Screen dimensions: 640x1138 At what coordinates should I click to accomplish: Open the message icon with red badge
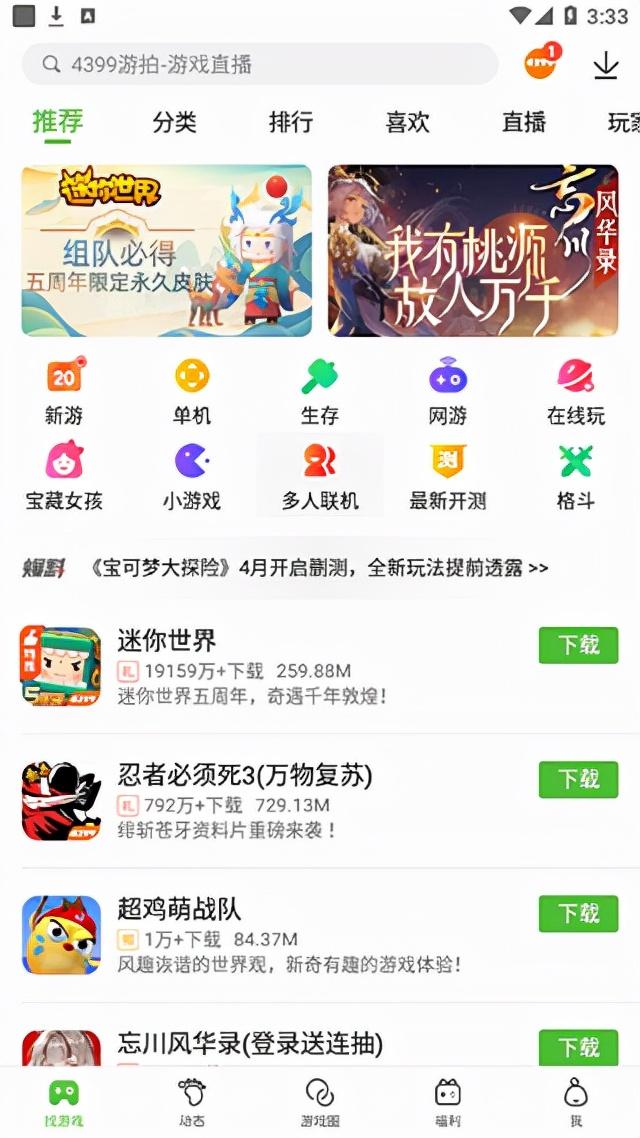[541, 63]
